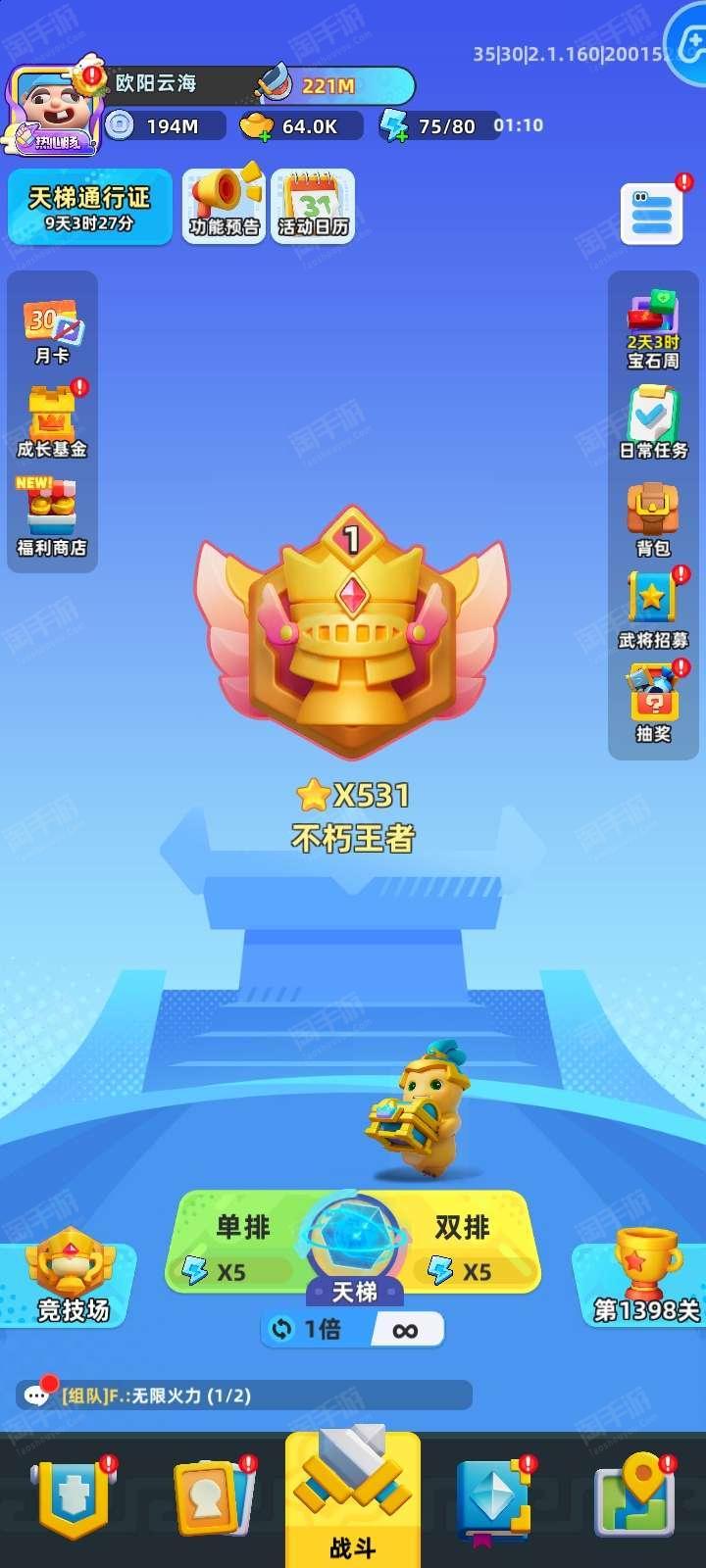Open the 月卡 monthly card
The height and width of the screenshot is (1568, 706).
pos(52,333)
